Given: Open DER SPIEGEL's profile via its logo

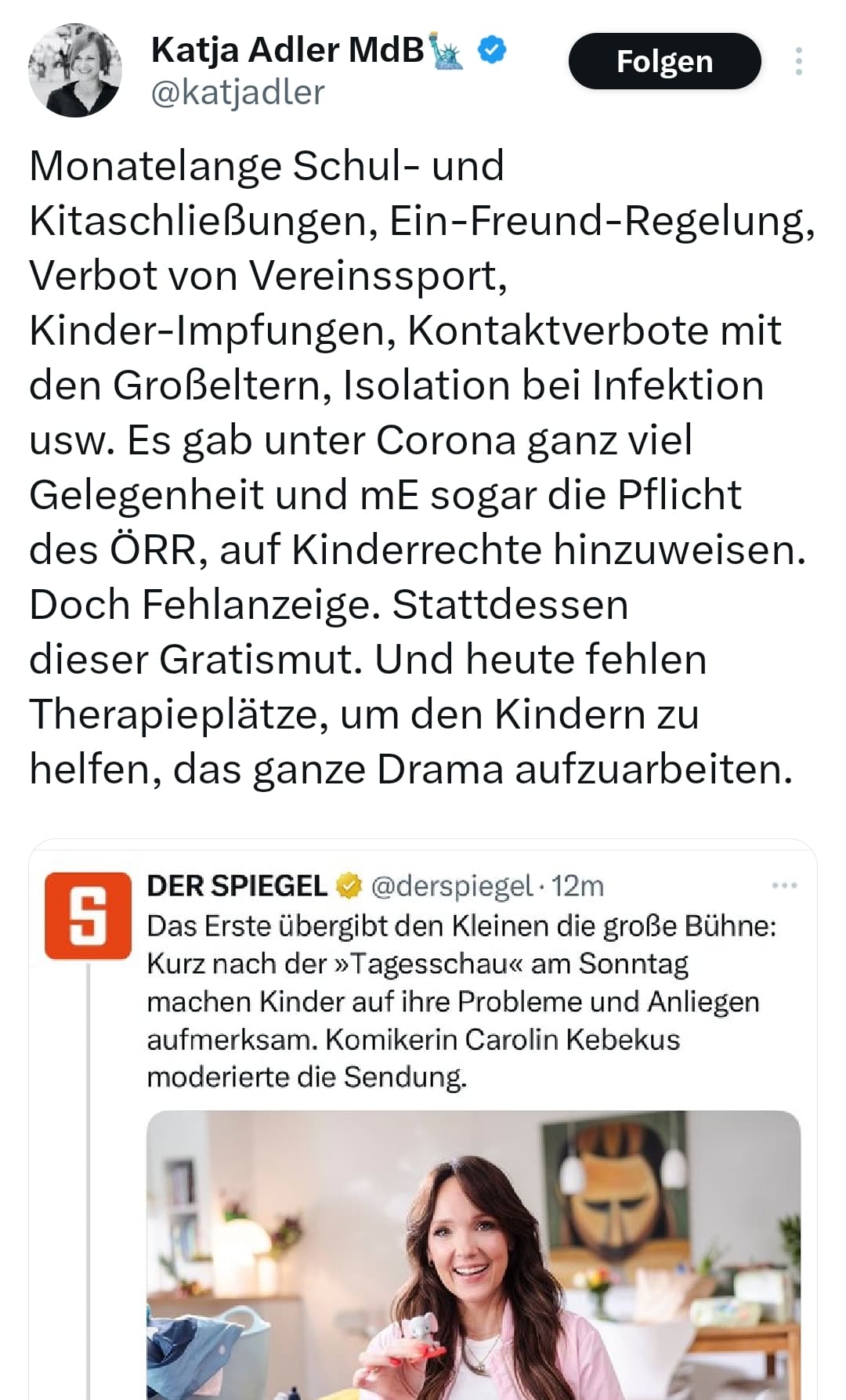Looking at the screenshot, I should 88,915.
